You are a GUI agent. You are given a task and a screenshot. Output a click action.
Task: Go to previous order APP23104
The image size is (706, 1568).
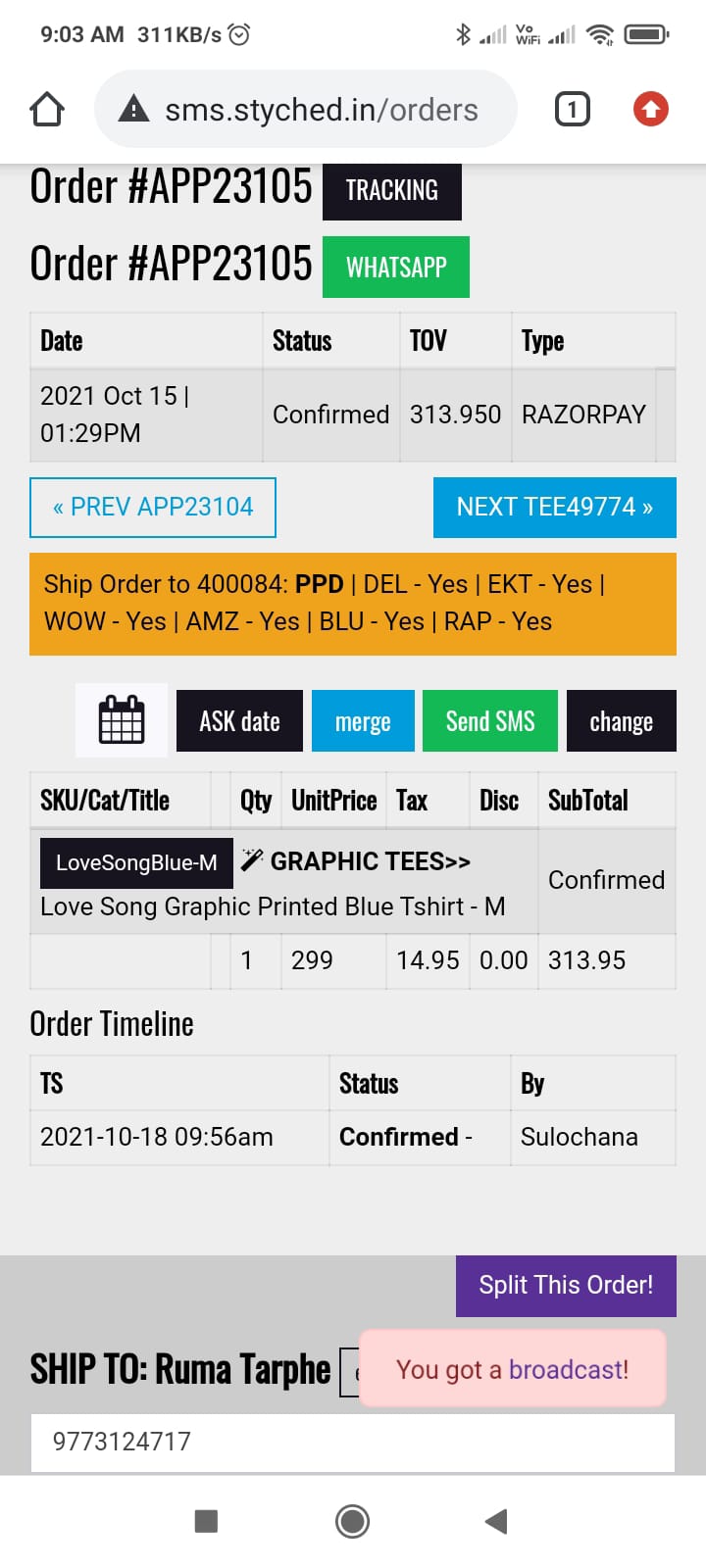153,507
